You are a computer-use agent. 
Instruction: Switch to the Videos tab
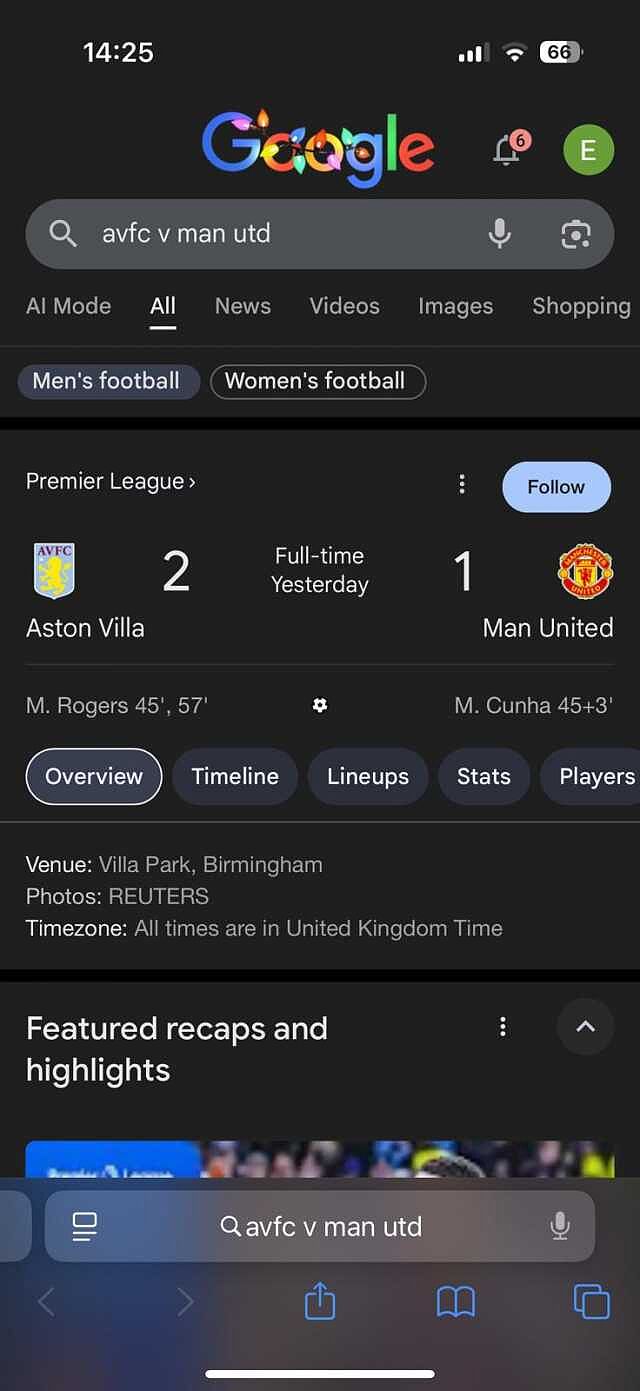(344, 306)
